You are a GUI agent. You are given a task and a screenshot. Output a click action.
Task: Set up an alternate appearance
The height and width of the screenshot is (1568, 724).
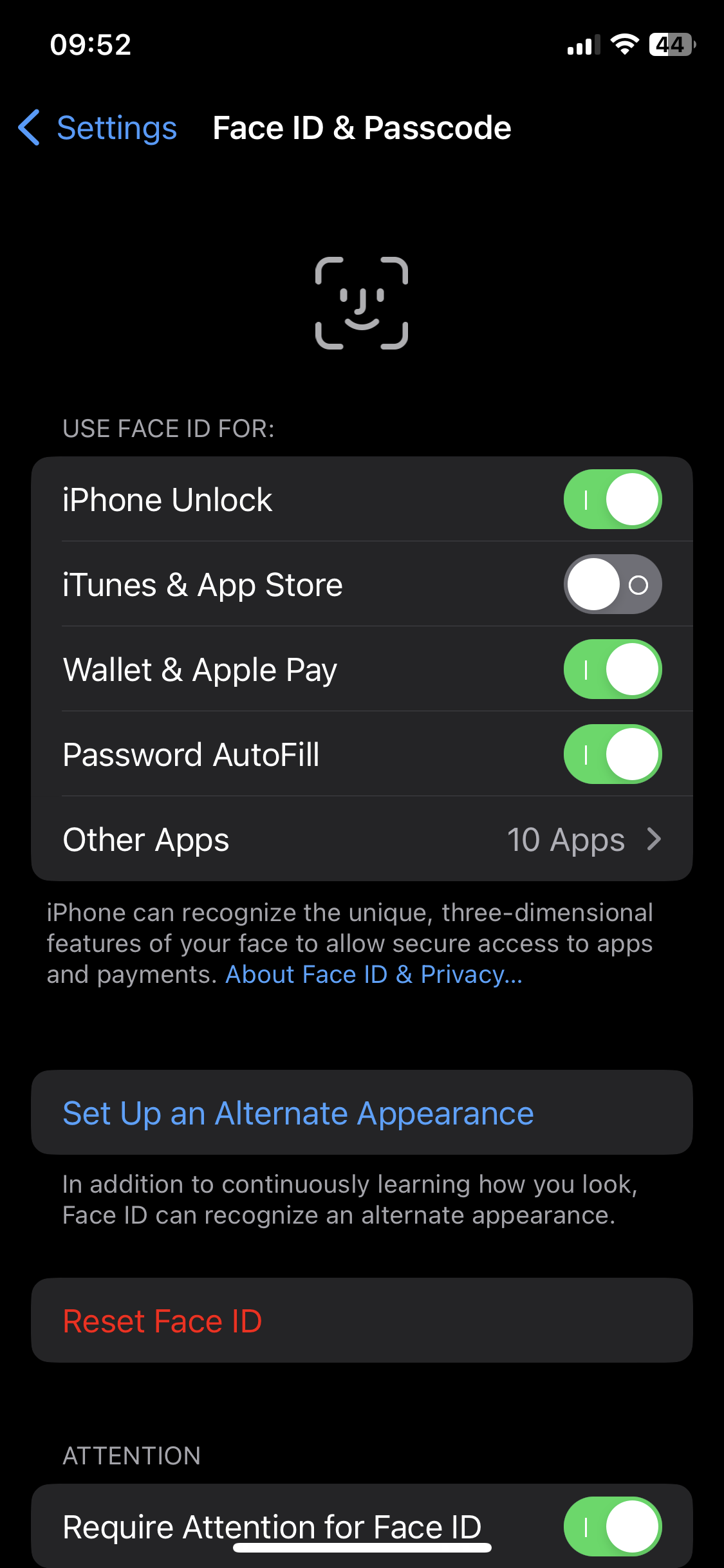pyautogui.click(x=298, y=1113)
